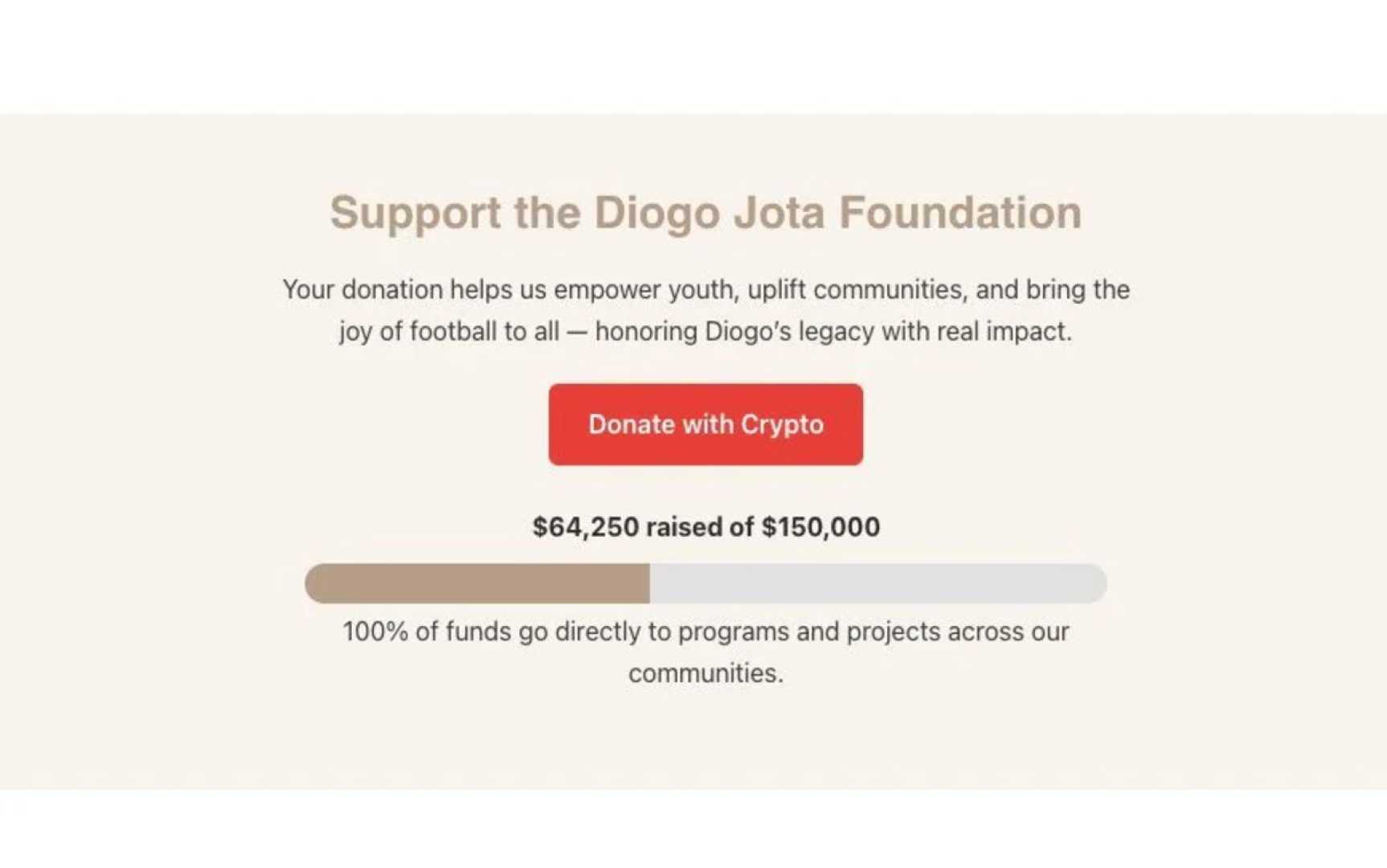The height and width of the screenshot is (868, 1387).
Task: Tap the Donate with Crypto button
Action: [x=706, y=424]
